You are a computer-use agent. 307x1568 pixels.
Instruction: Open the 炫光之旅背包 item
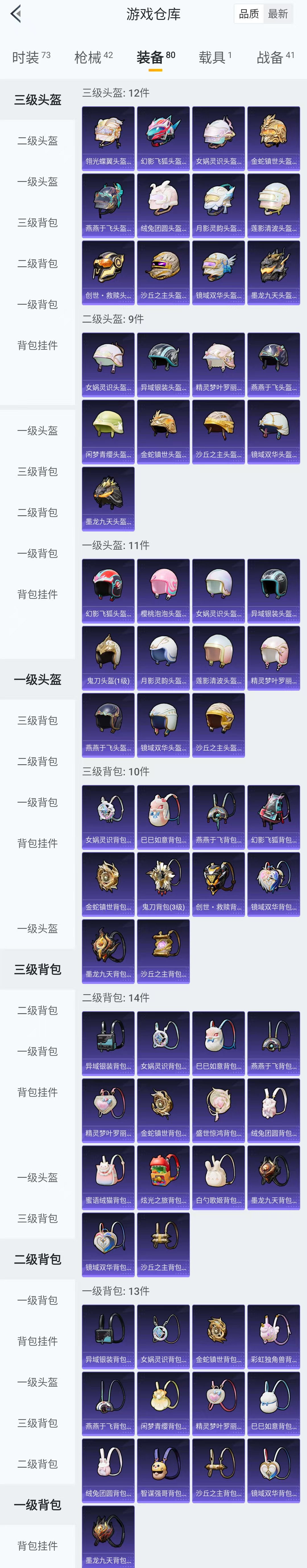coord(163,1177)
